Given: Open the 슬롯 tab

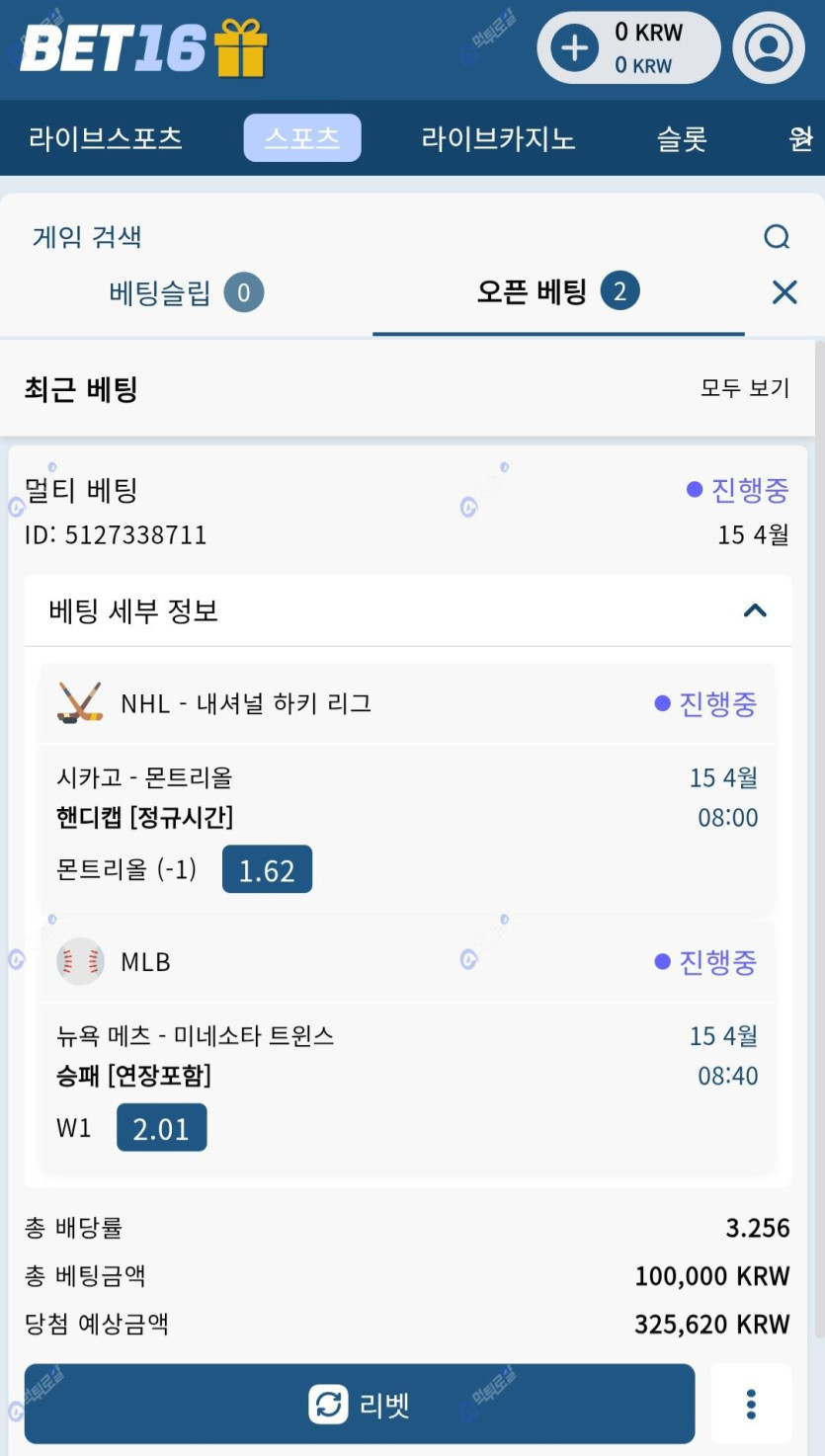Looking at the screenshot, I should pyautogui.click(x=682, y=138).
